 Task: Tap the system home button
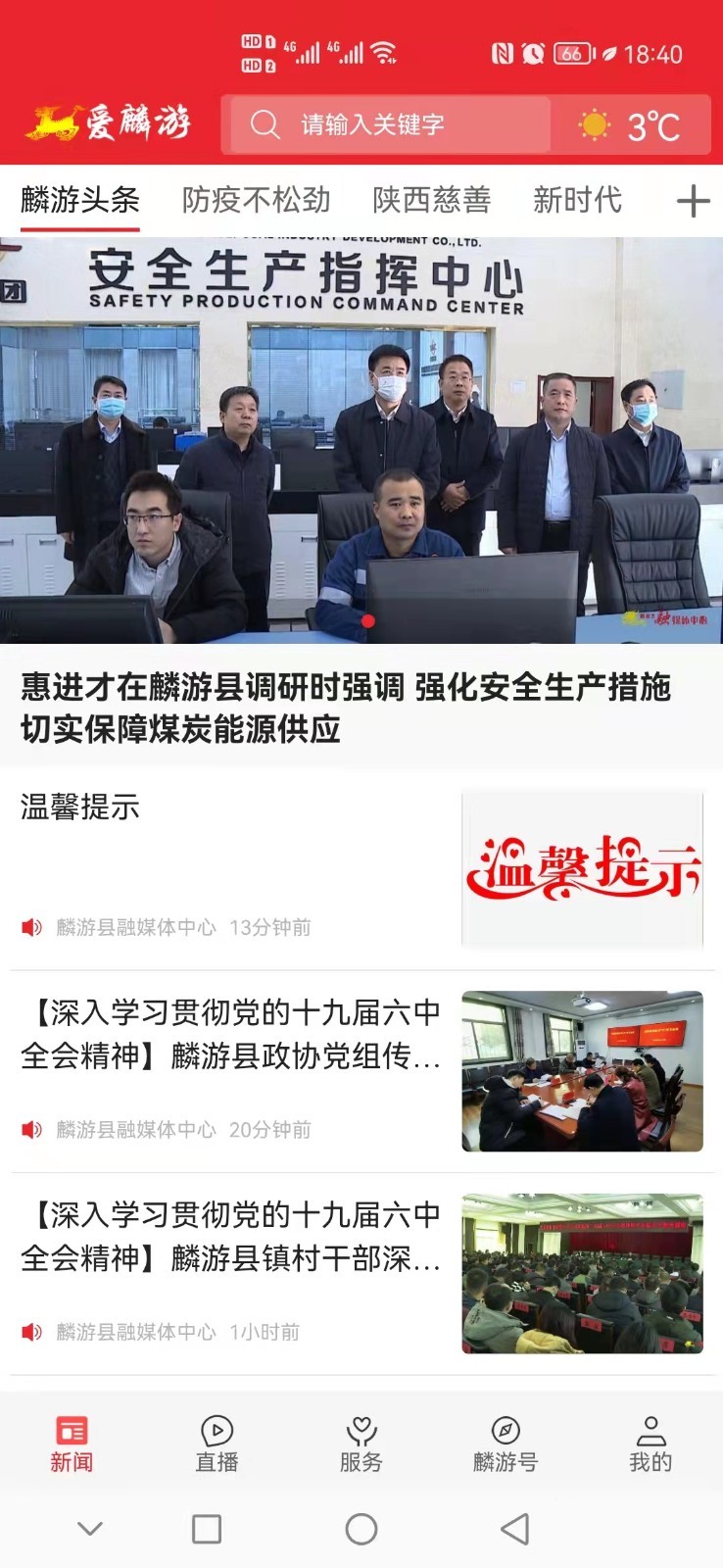[x=361, y=1529]
